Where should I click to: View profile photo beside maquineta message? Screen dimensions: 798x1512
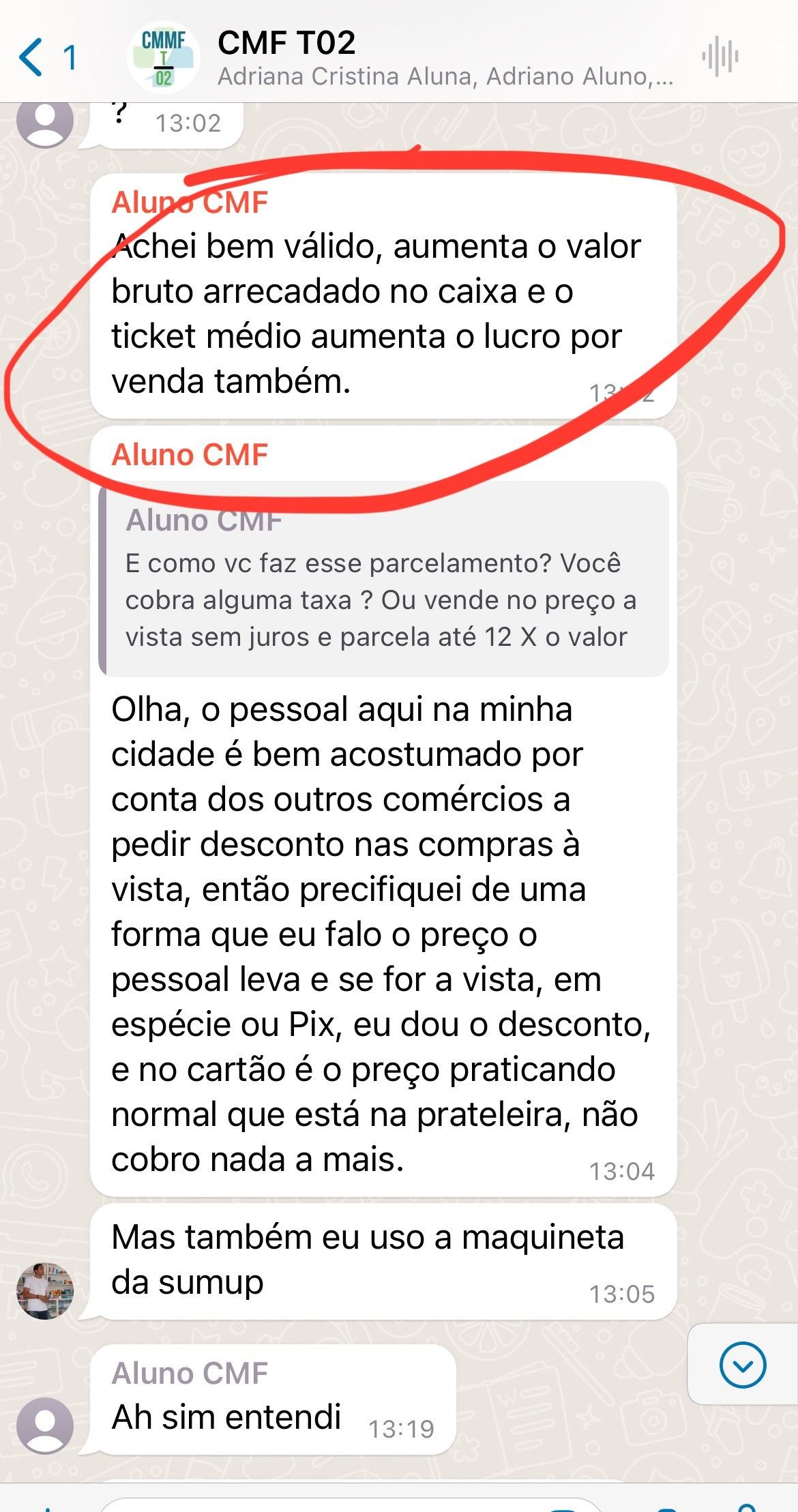coord(45,1290)
